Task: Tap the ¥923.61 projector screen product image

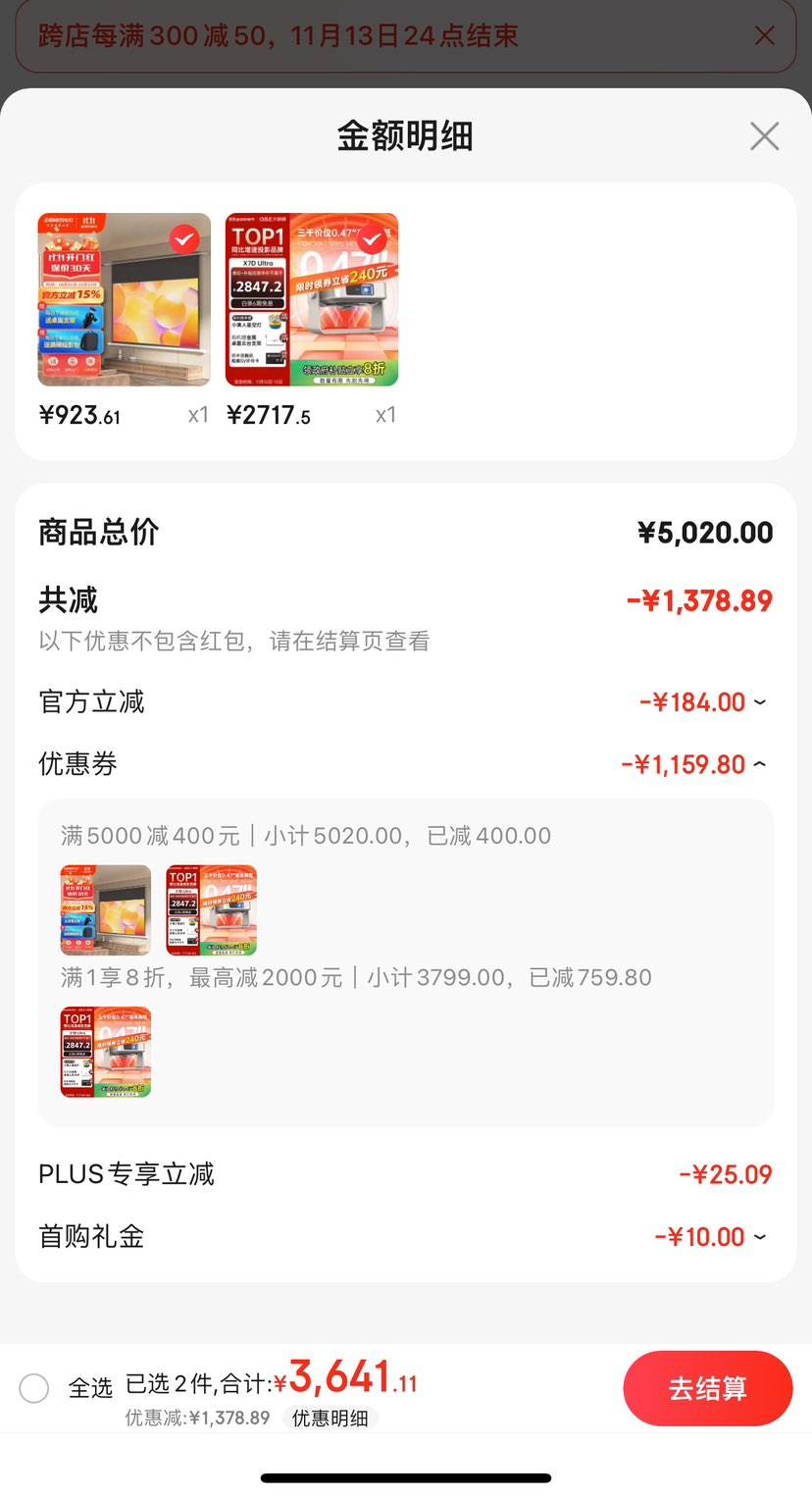Action: (x=125, y=299)
